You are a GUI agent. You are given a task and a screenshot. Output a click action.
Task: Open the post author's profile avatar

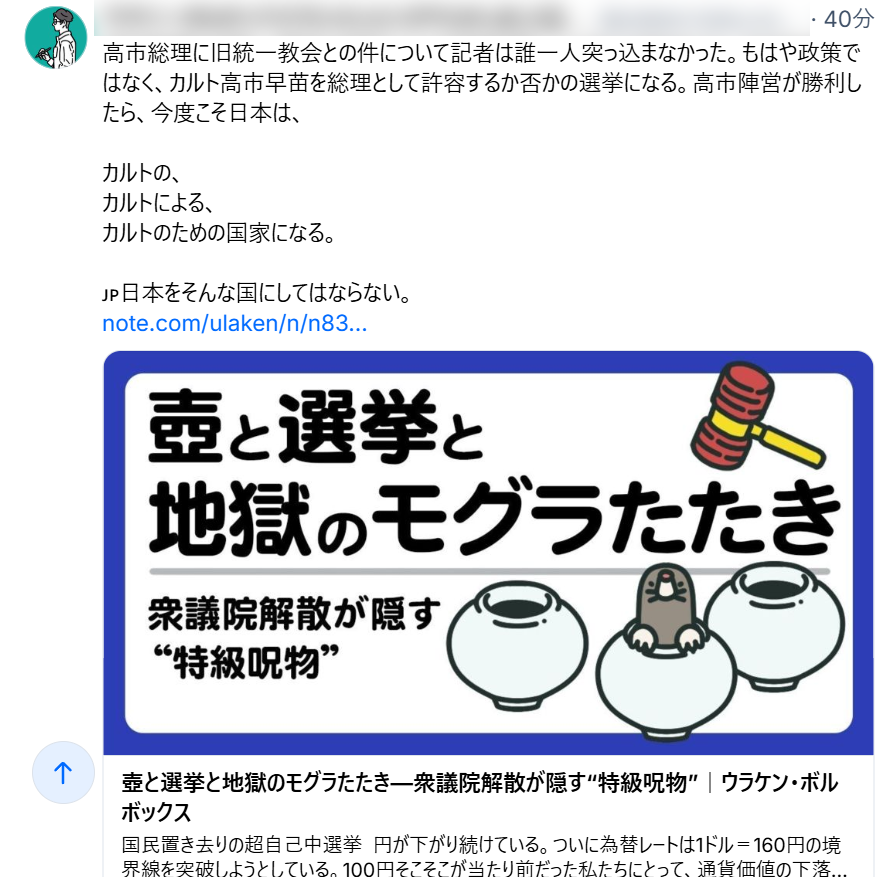click(56, 37)
